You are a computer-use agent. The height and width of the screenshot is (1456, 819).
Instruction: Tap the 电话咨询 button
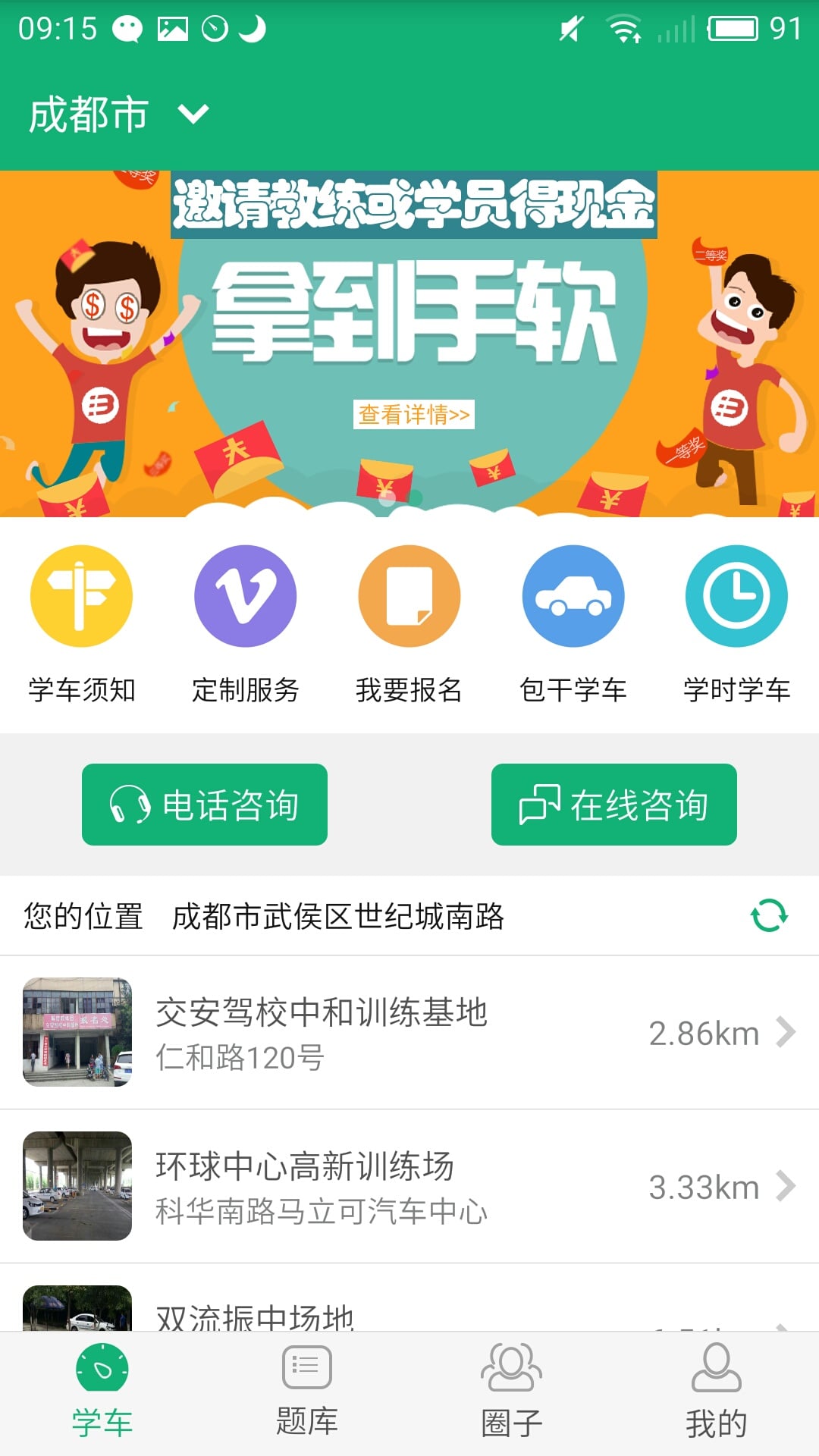[205, 805]
